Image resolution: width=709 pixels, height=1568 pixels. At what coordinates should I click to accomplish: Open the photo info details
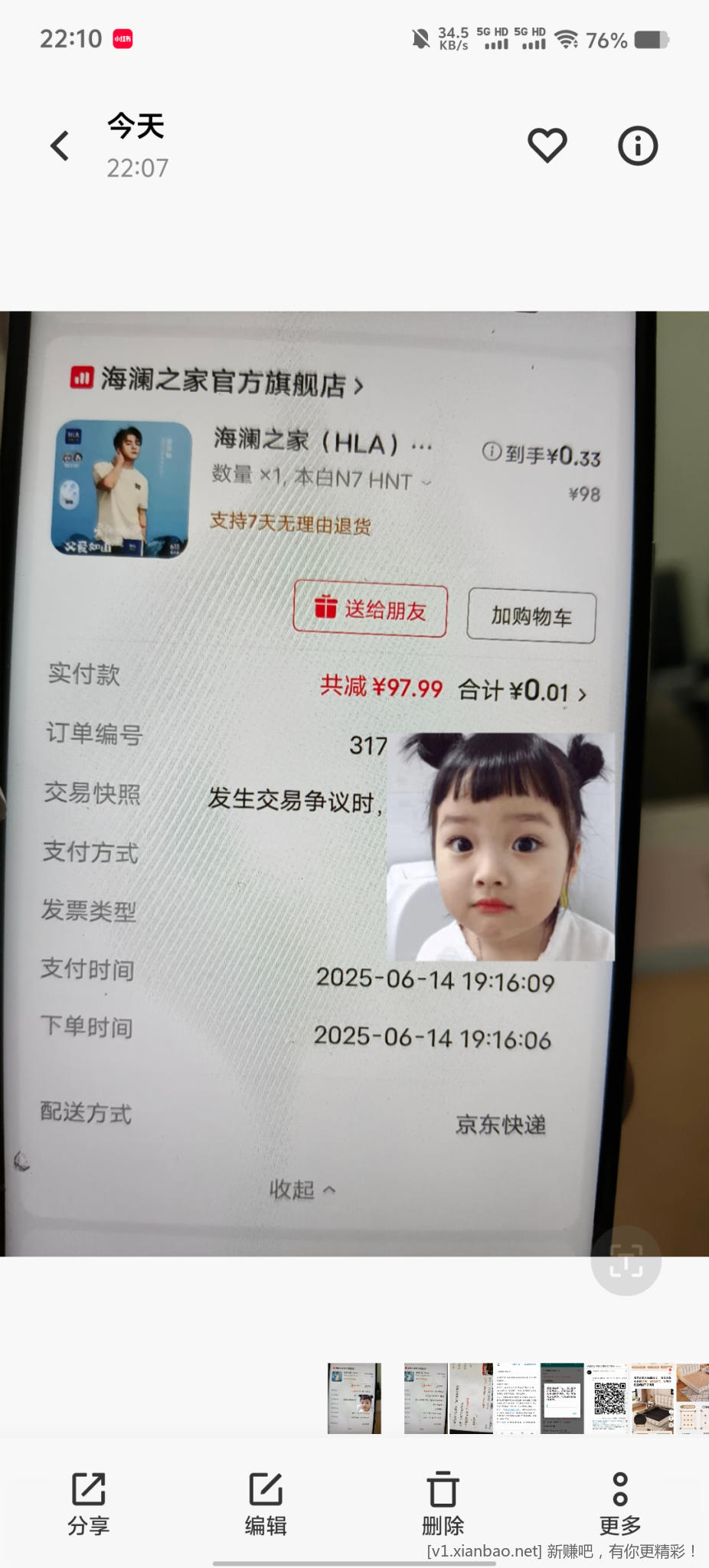[x=638, y=145]
